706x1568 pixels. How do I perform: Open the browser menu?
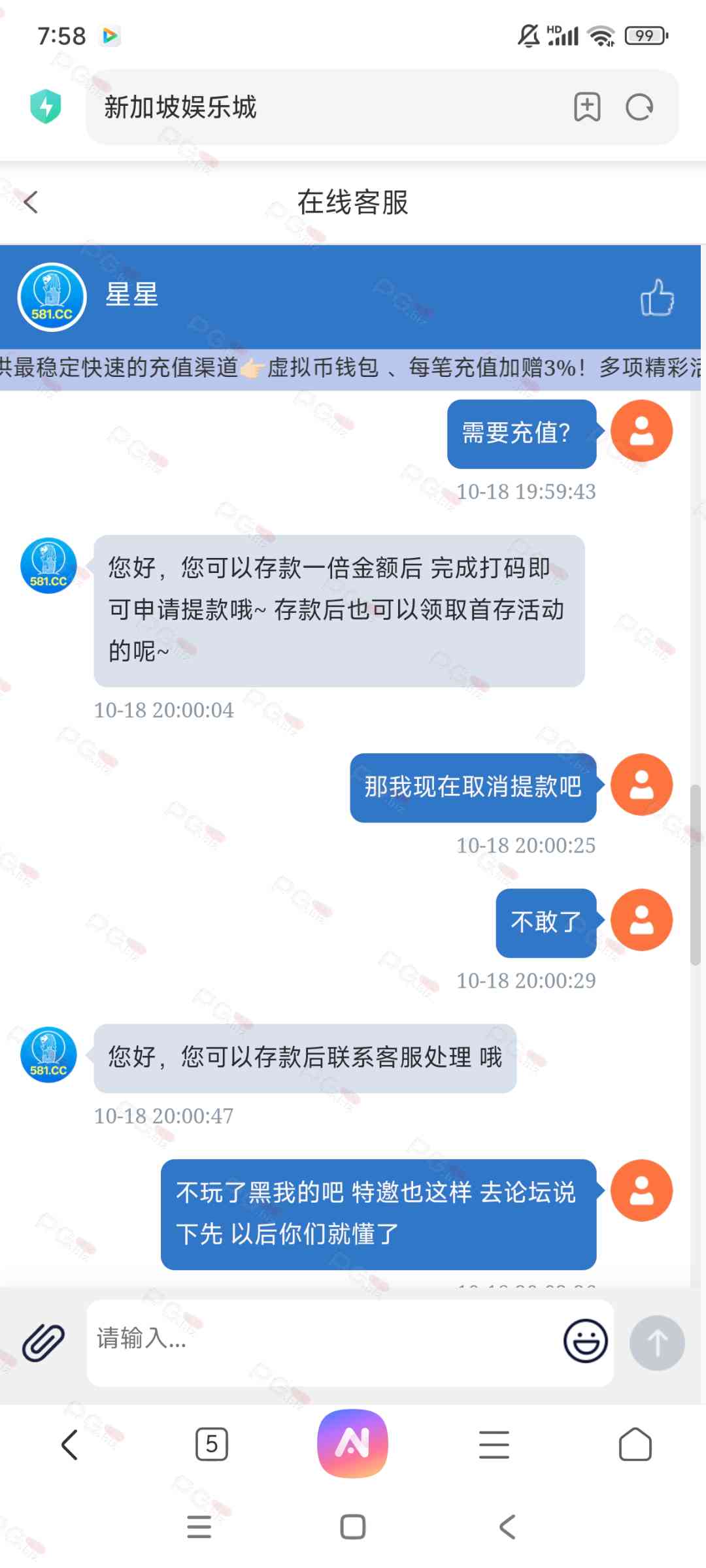pyautogui.click(x=494, y=1445)
